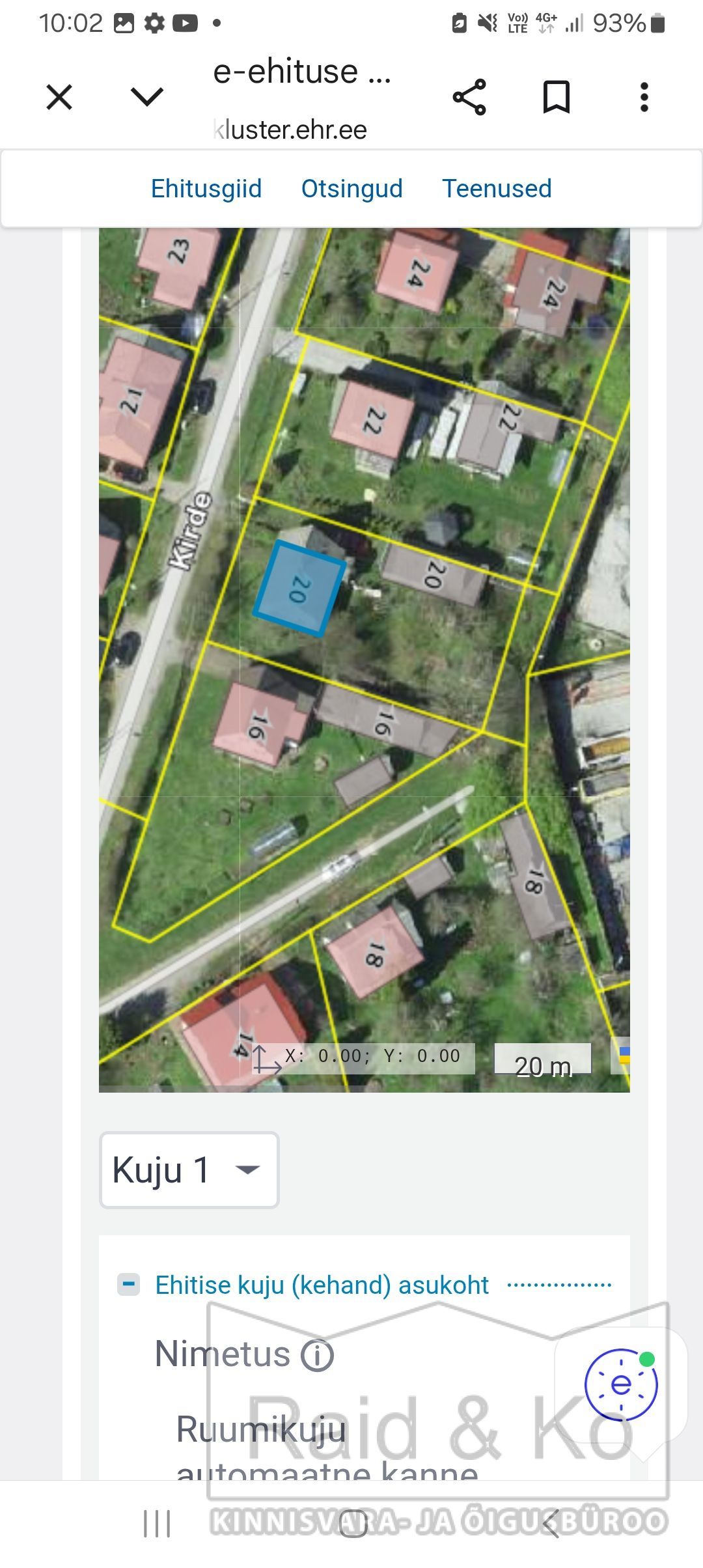Viewport: 703px width, 1568px height.
Task: Open the Ehitusgiid menu link
Action: point(206,189)
